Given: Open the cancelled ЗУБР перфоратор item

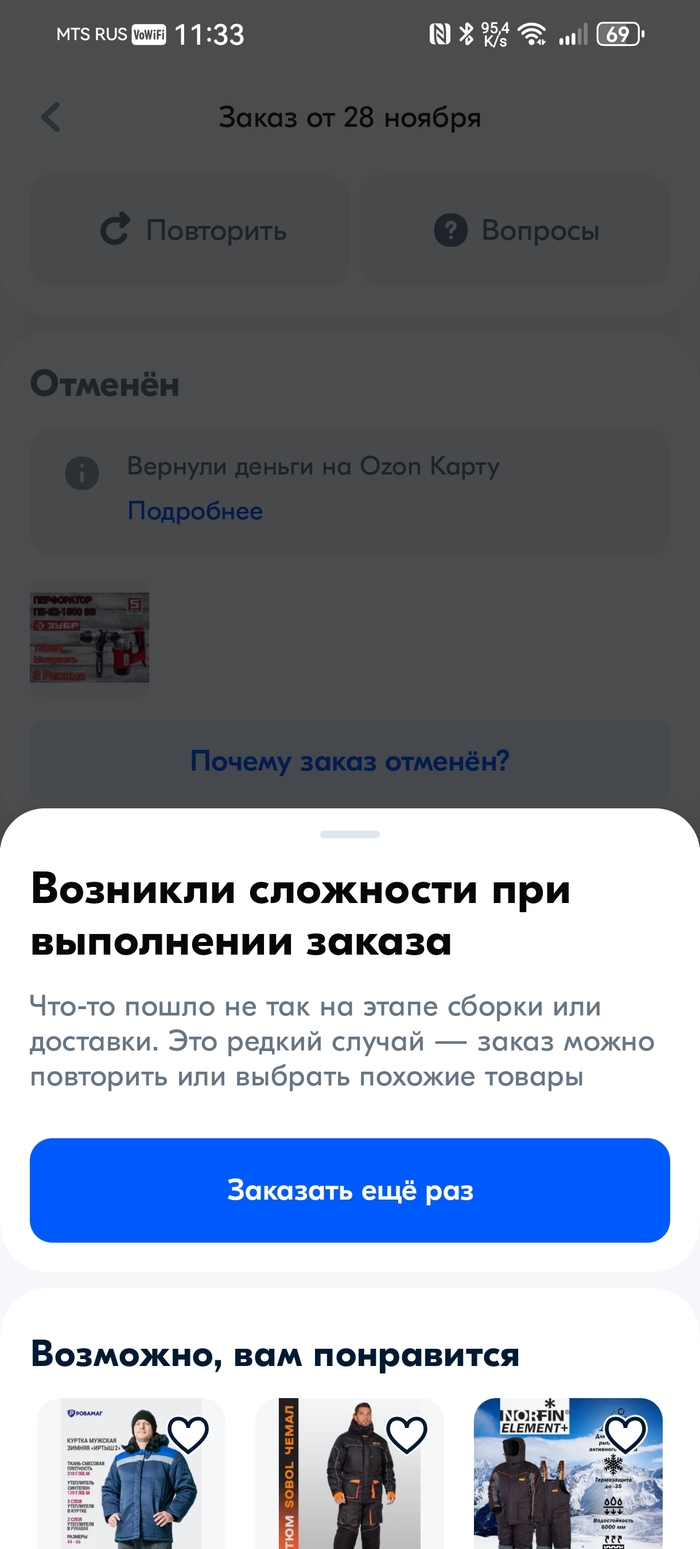Looking at the screenshot, I should click(89, 637).
